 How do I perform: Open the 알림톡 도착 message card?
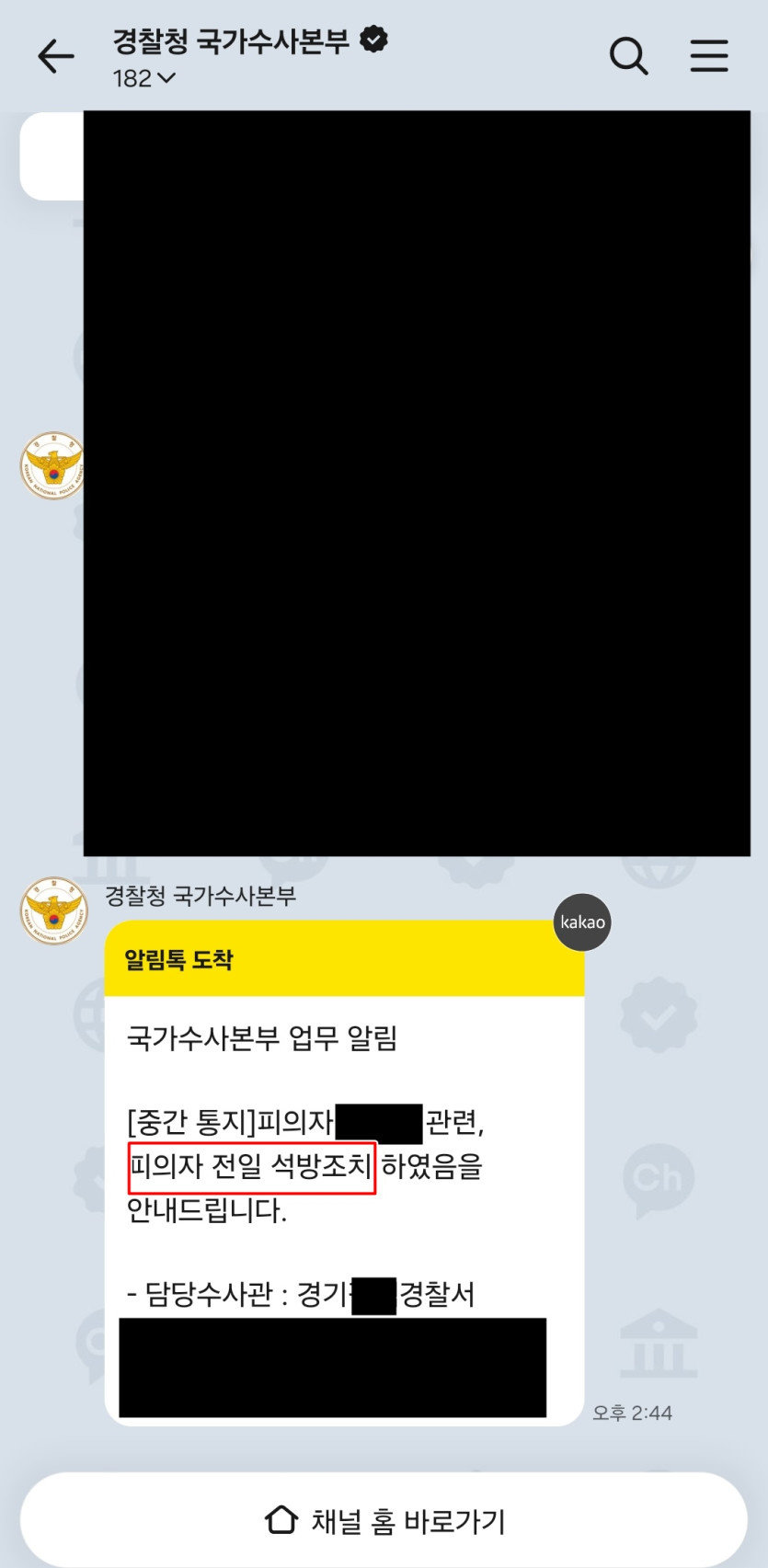(344, 1173)
